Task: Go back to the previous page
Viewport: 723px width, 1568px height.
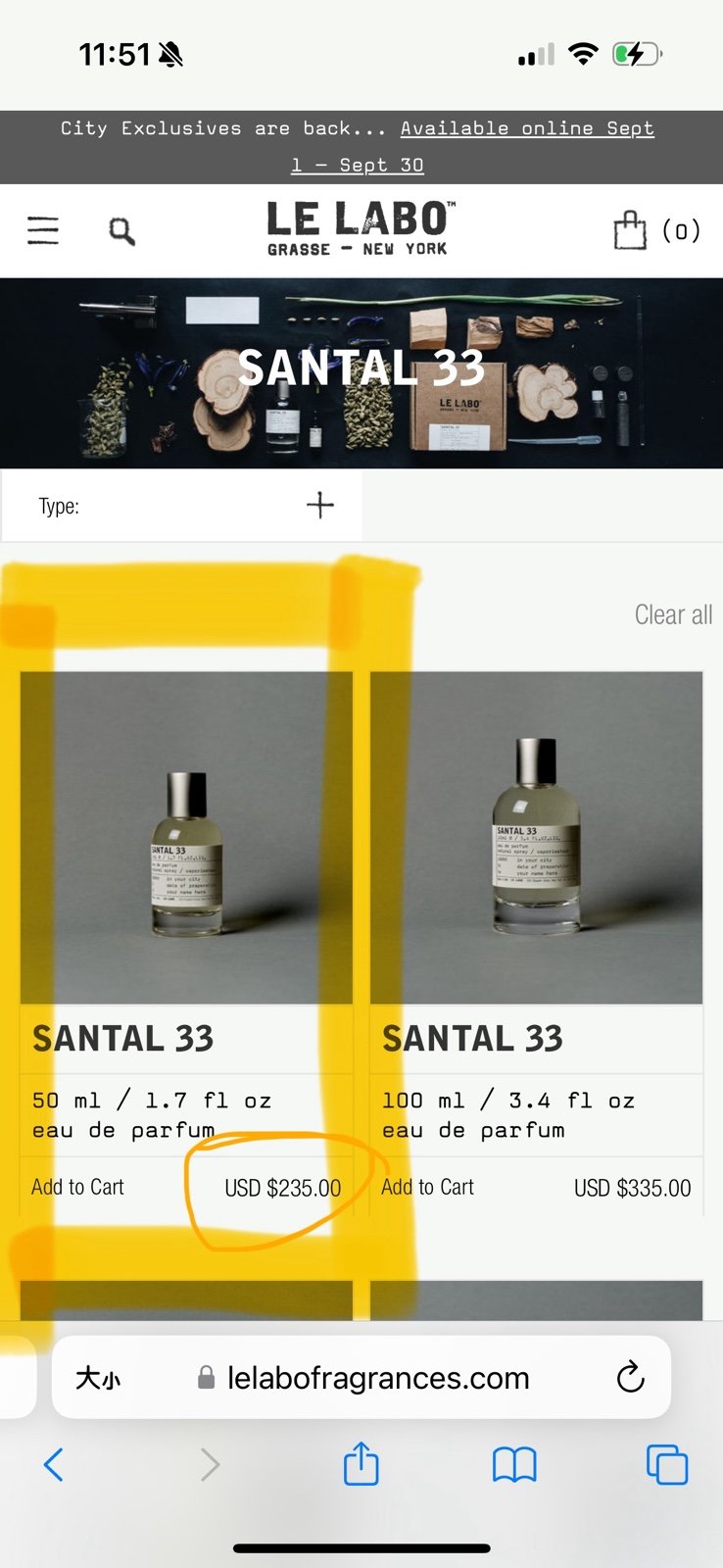Action: pyautogui.click(x=54, y=1465)
